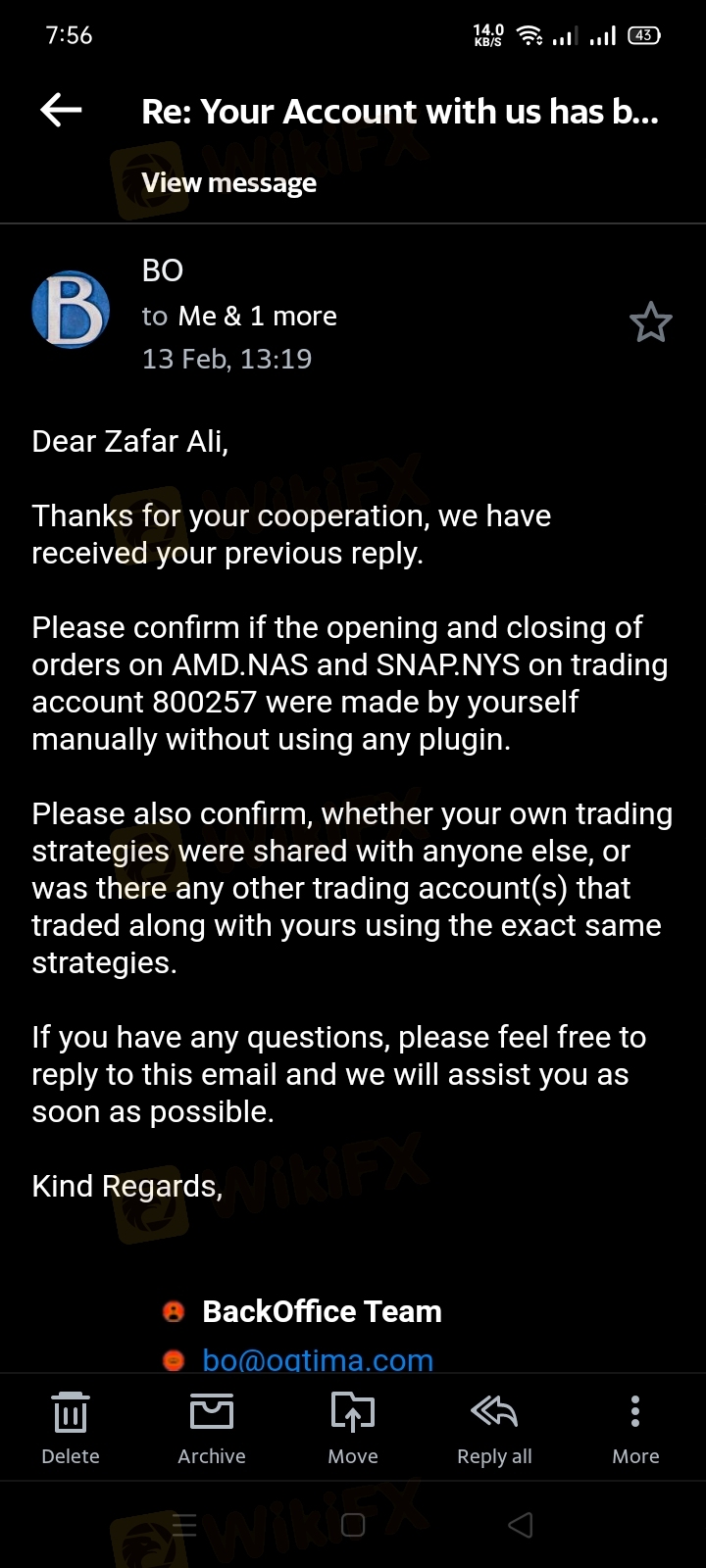This screenshot has width=706, height=1568.
Task: Move email to another folder
Action: click(x=353, y=1428)
